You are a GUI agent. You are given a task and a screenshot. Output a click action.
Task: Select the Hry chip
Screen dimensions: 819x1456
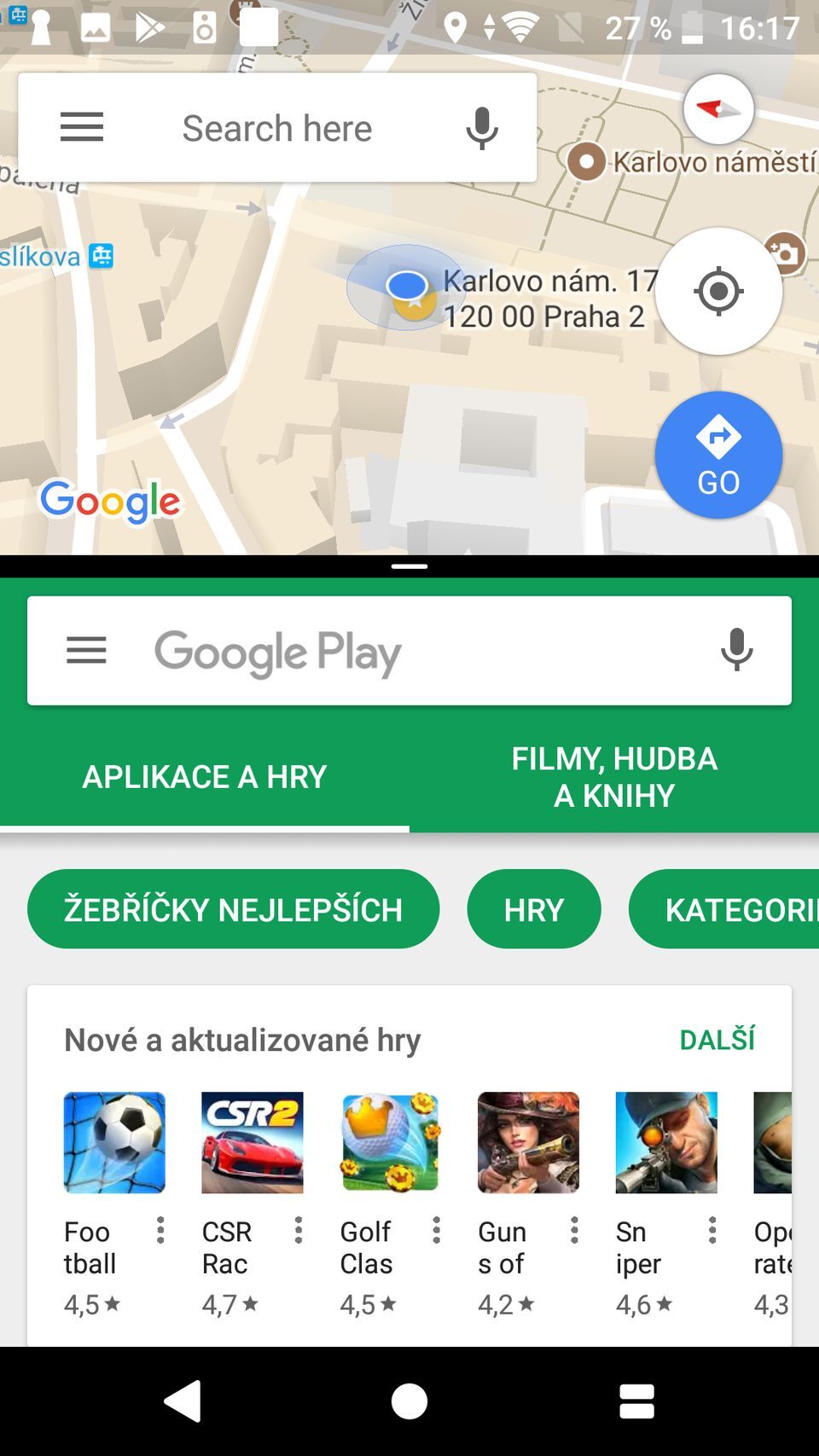click(533, 909)
